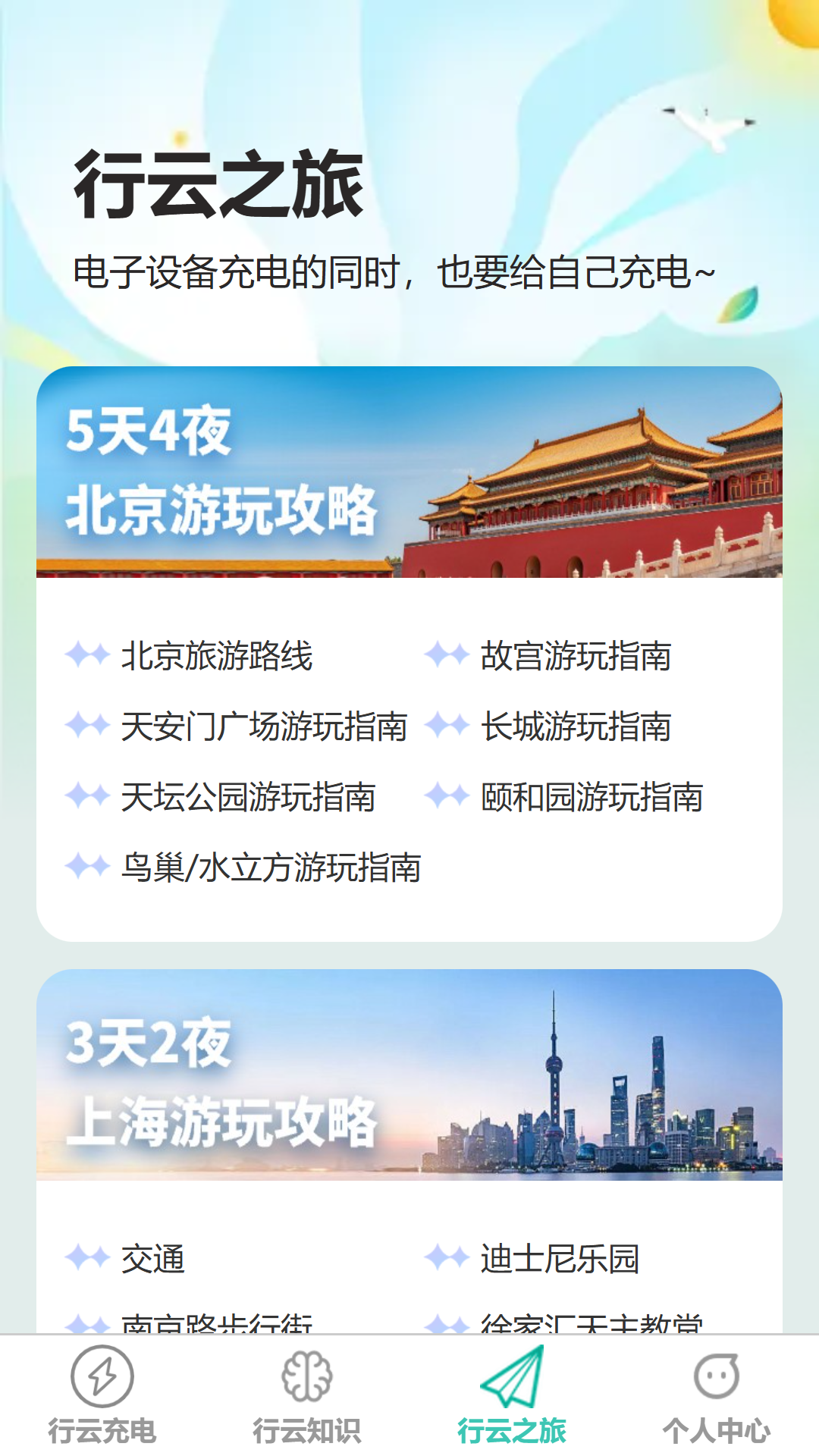Open the 3天2夜 上海游玩攻略 banner

coord(409,1075)
